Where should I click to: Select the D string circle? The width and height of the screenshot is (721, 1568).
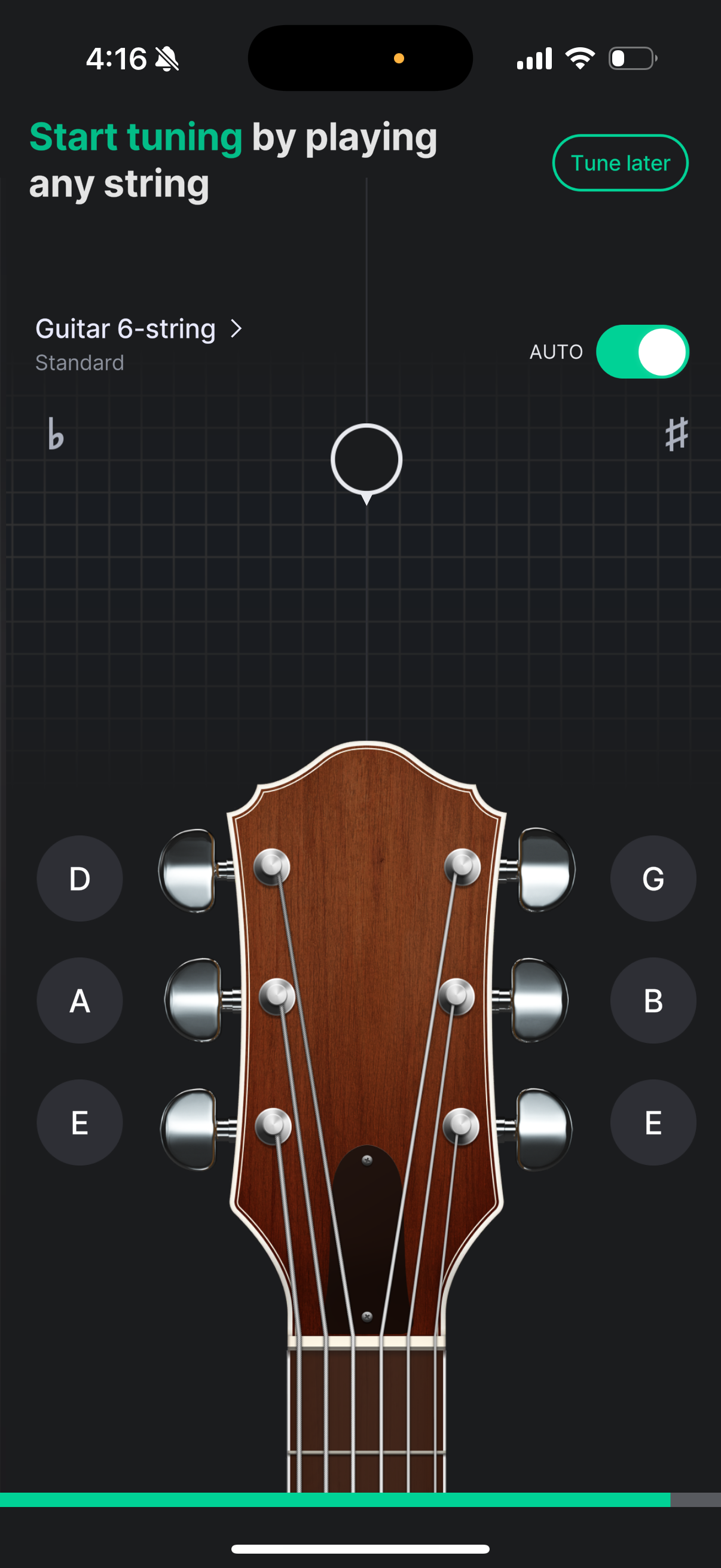click(79, 878)
